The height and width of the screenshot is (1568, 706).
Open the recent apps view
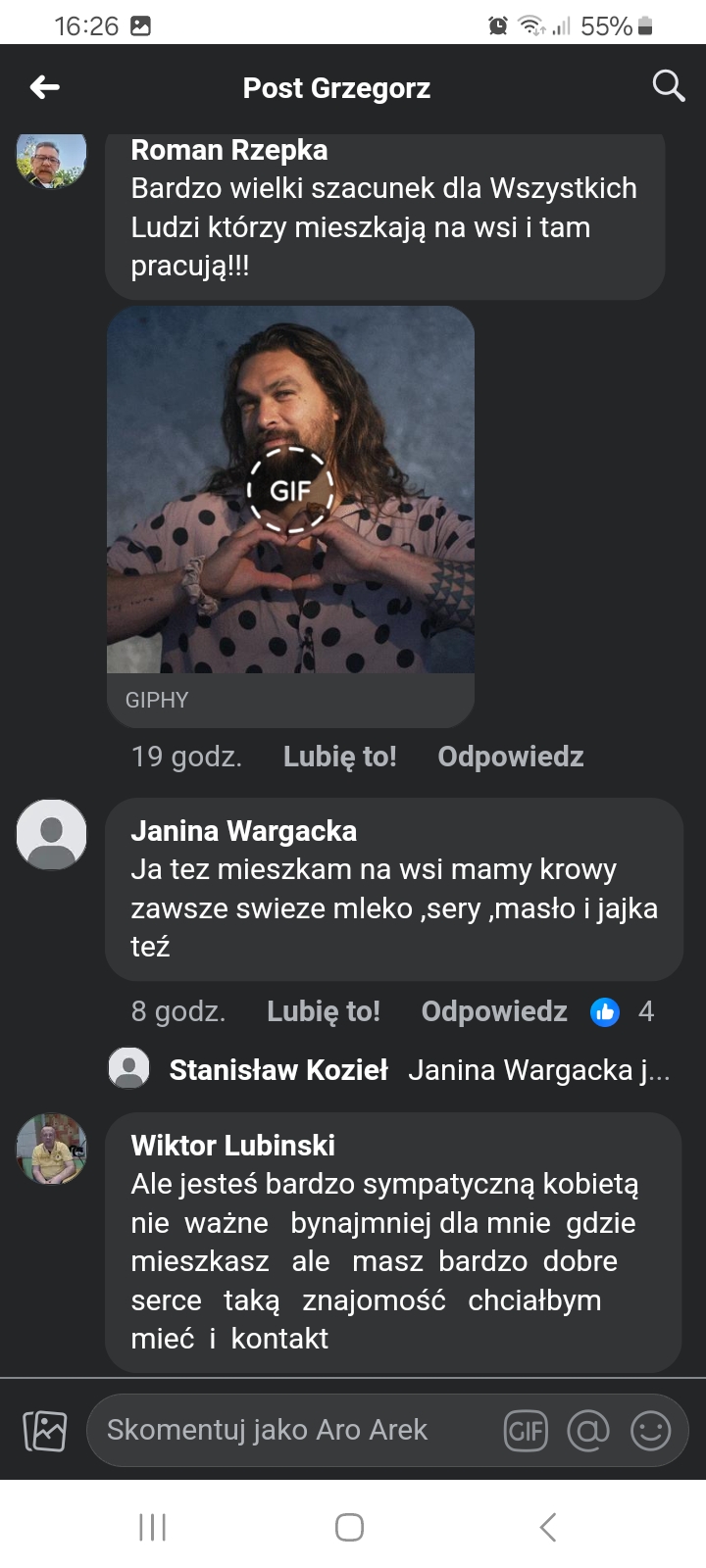pyautogui.click(x=152, y=1527)
